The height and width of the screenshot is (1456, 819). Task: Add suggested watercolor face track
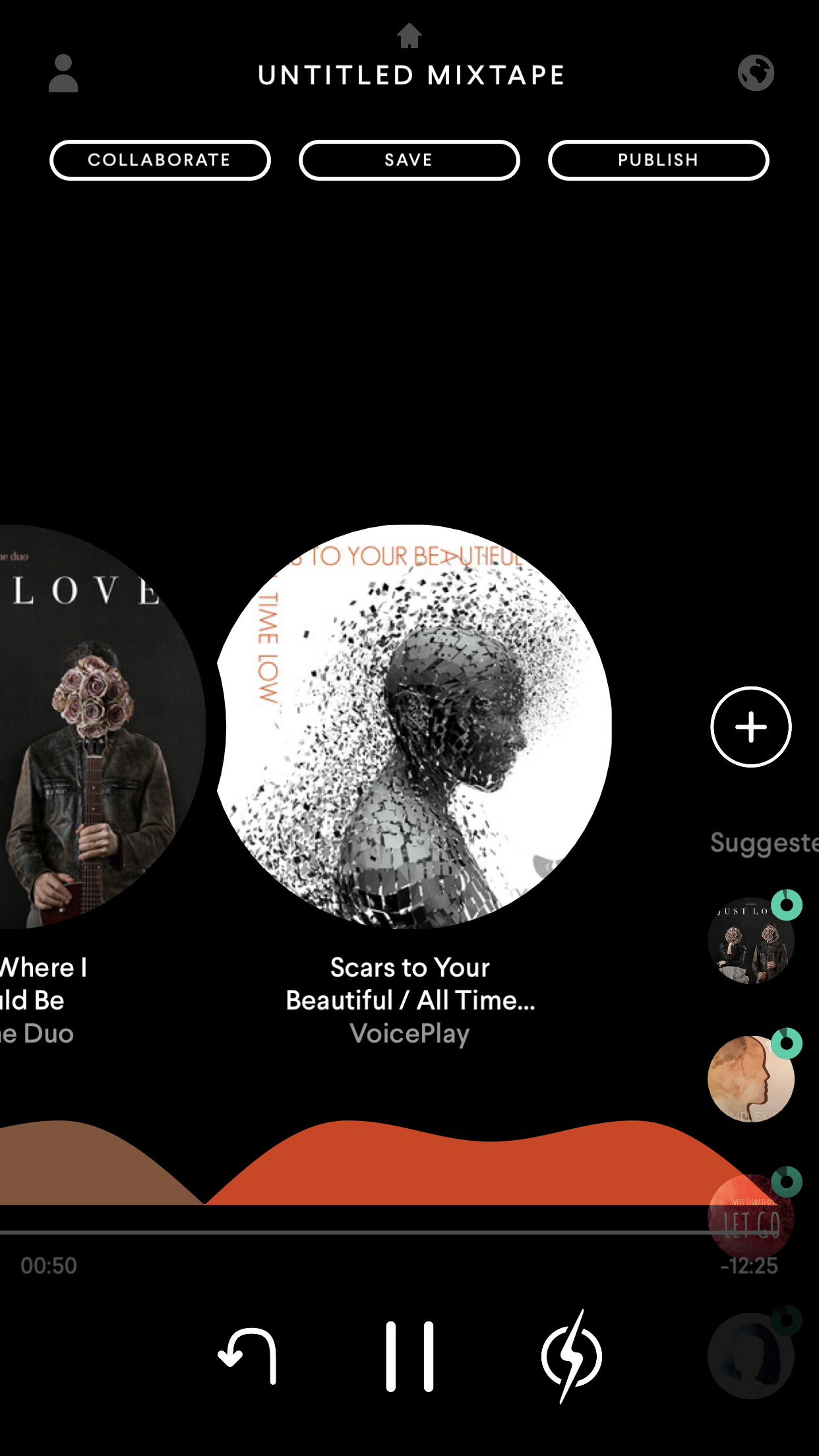tap(750, 1078)
